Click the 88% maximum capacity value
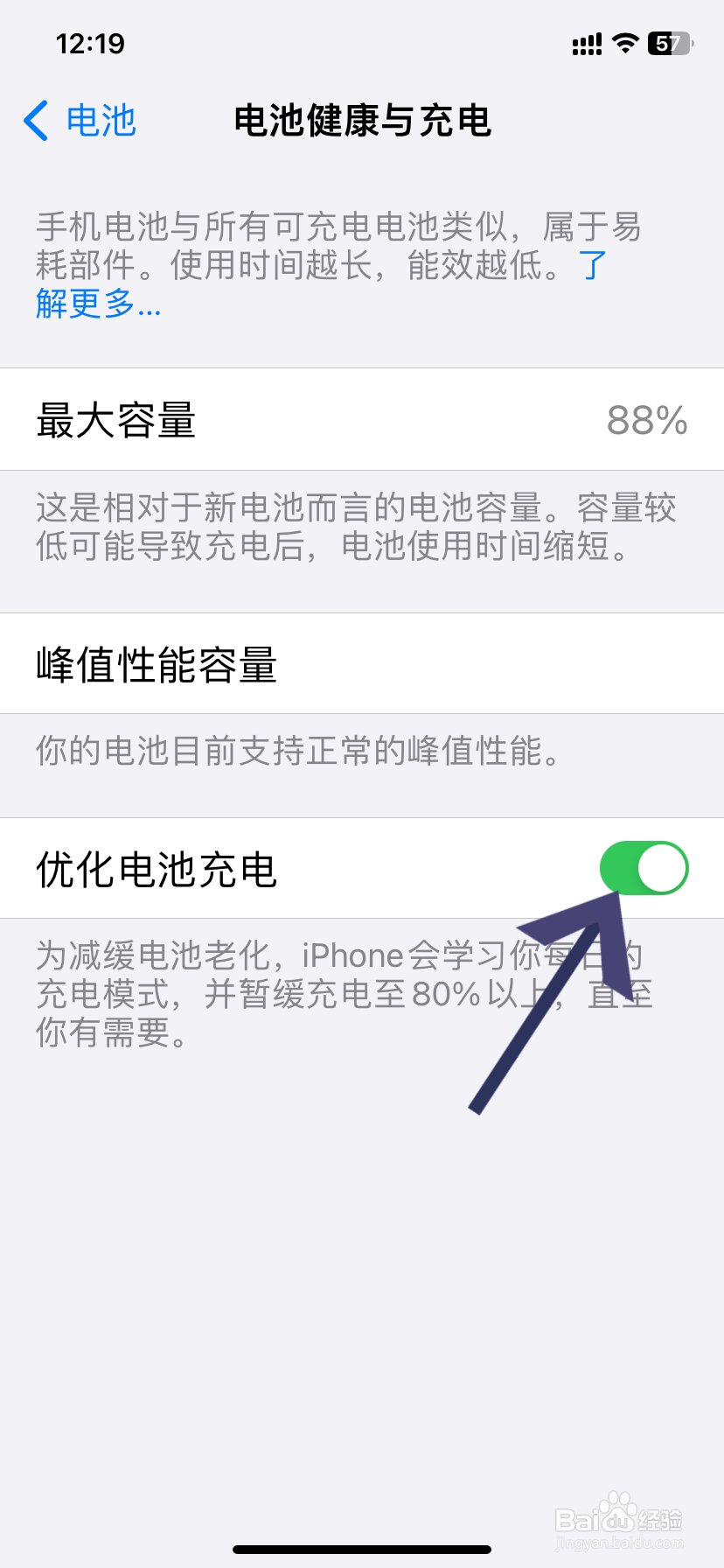This screenshot has height=1568, width=724. (x=648, y=422)
